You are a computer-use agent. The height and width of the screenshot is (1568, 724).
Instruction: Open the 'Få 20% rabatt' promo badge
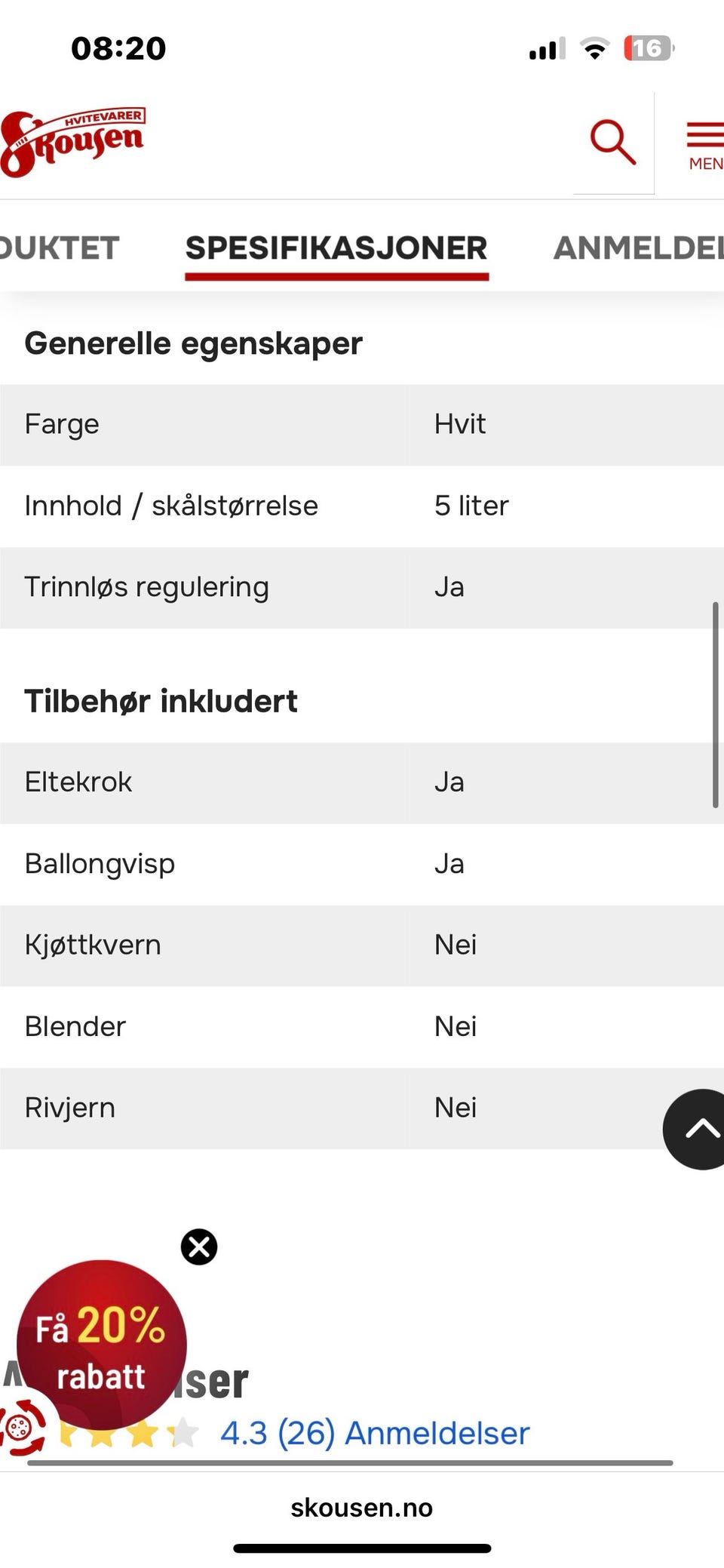[100, 1341]
